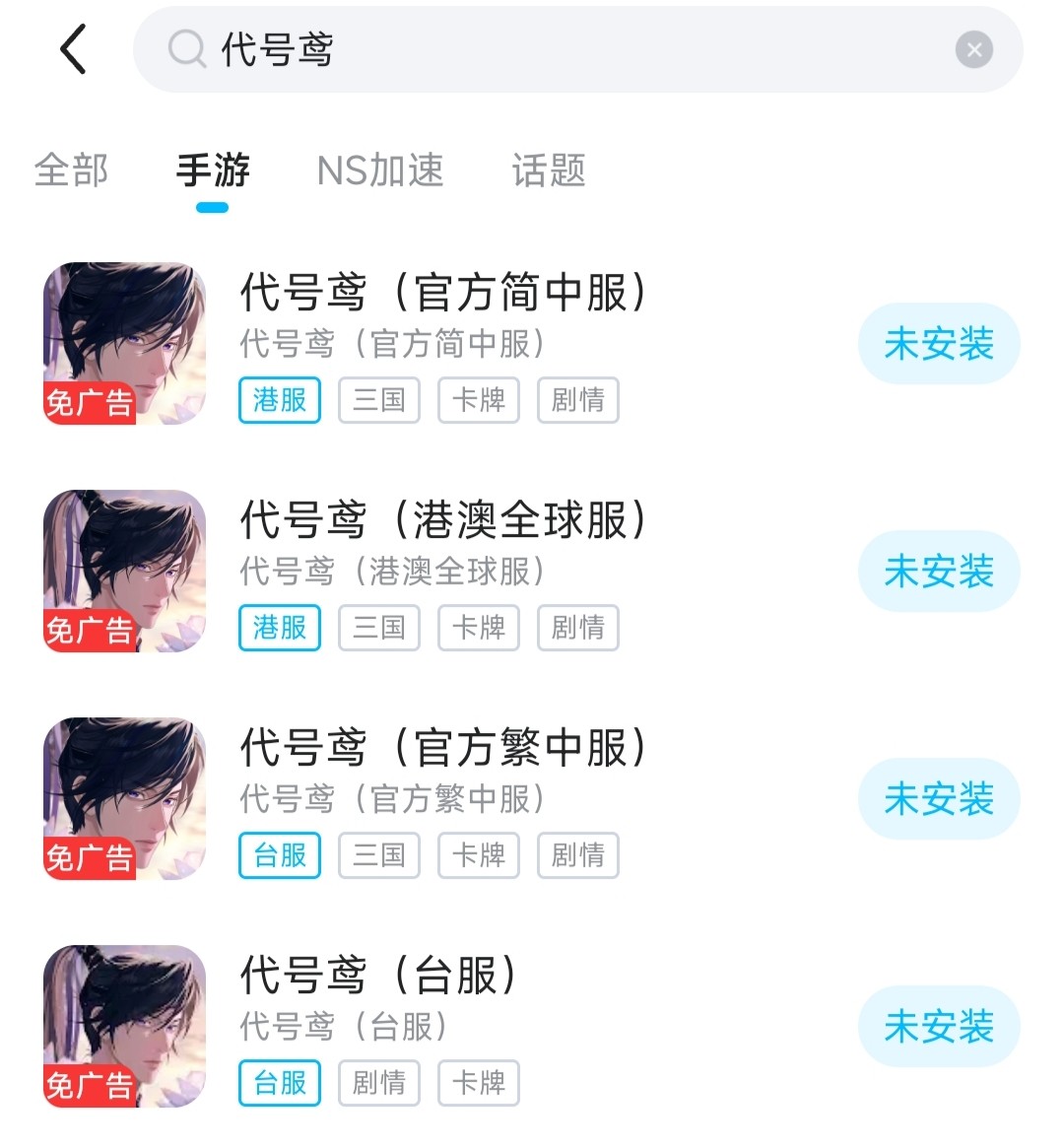
Task: Select the 三国 tag under 代号鸢（港澳全球服）
Action: 378,628
